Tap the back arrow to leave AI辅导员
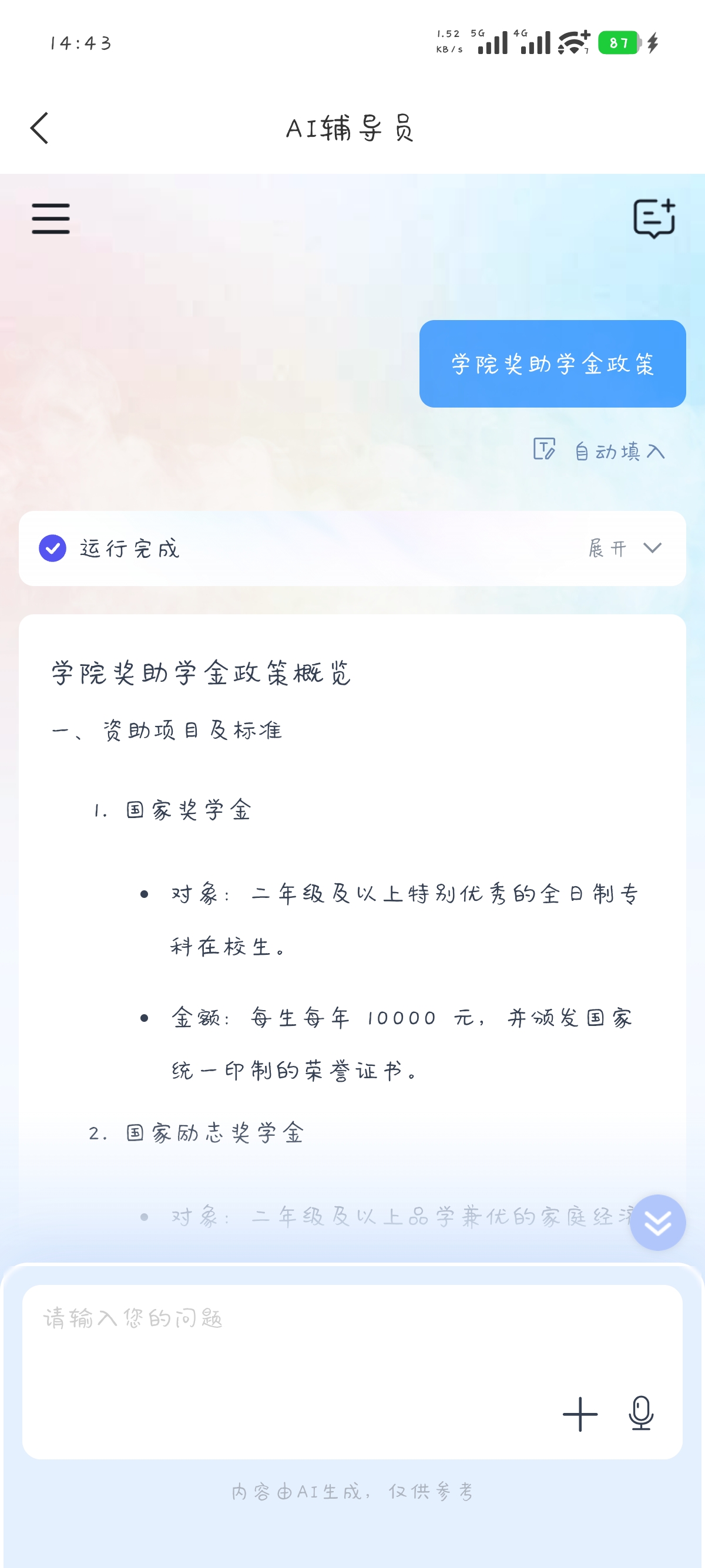The image size is (705, 1568). [40, 129]
